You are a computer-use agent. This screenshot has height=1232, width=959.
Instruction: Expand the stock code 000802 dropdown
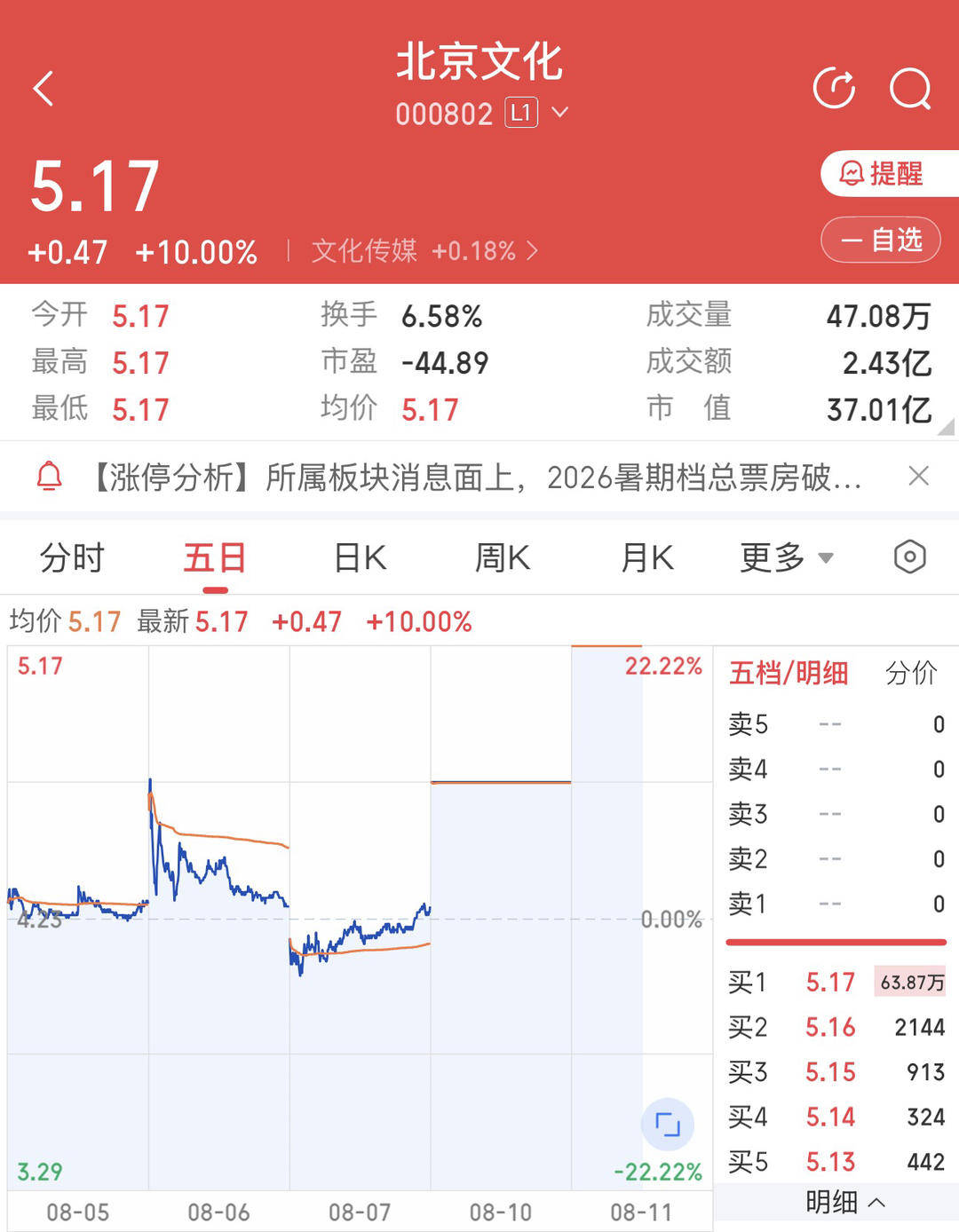[559, 113]
